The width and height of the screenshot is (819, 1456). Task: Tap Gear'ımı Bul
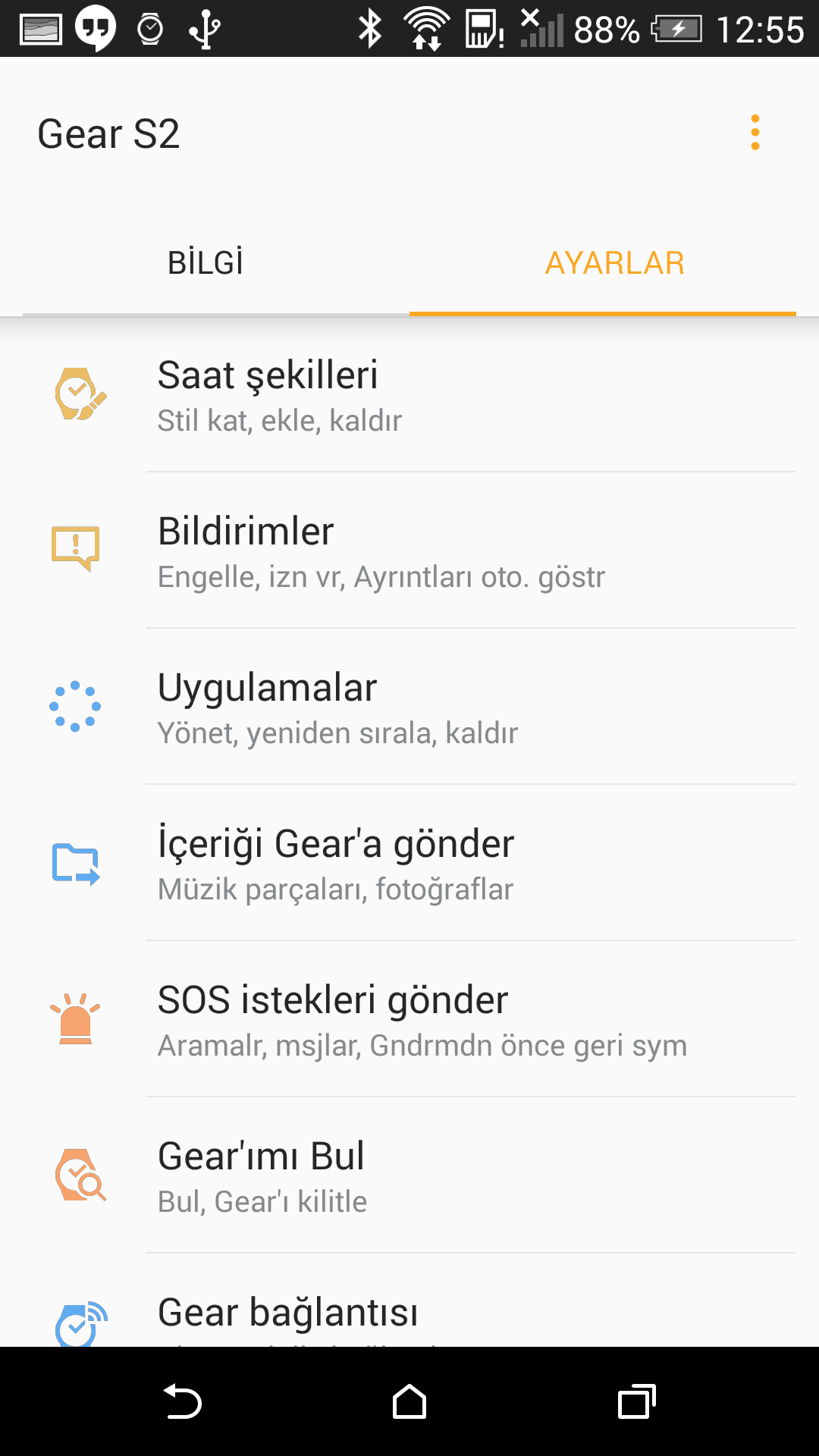point(409,1177)
